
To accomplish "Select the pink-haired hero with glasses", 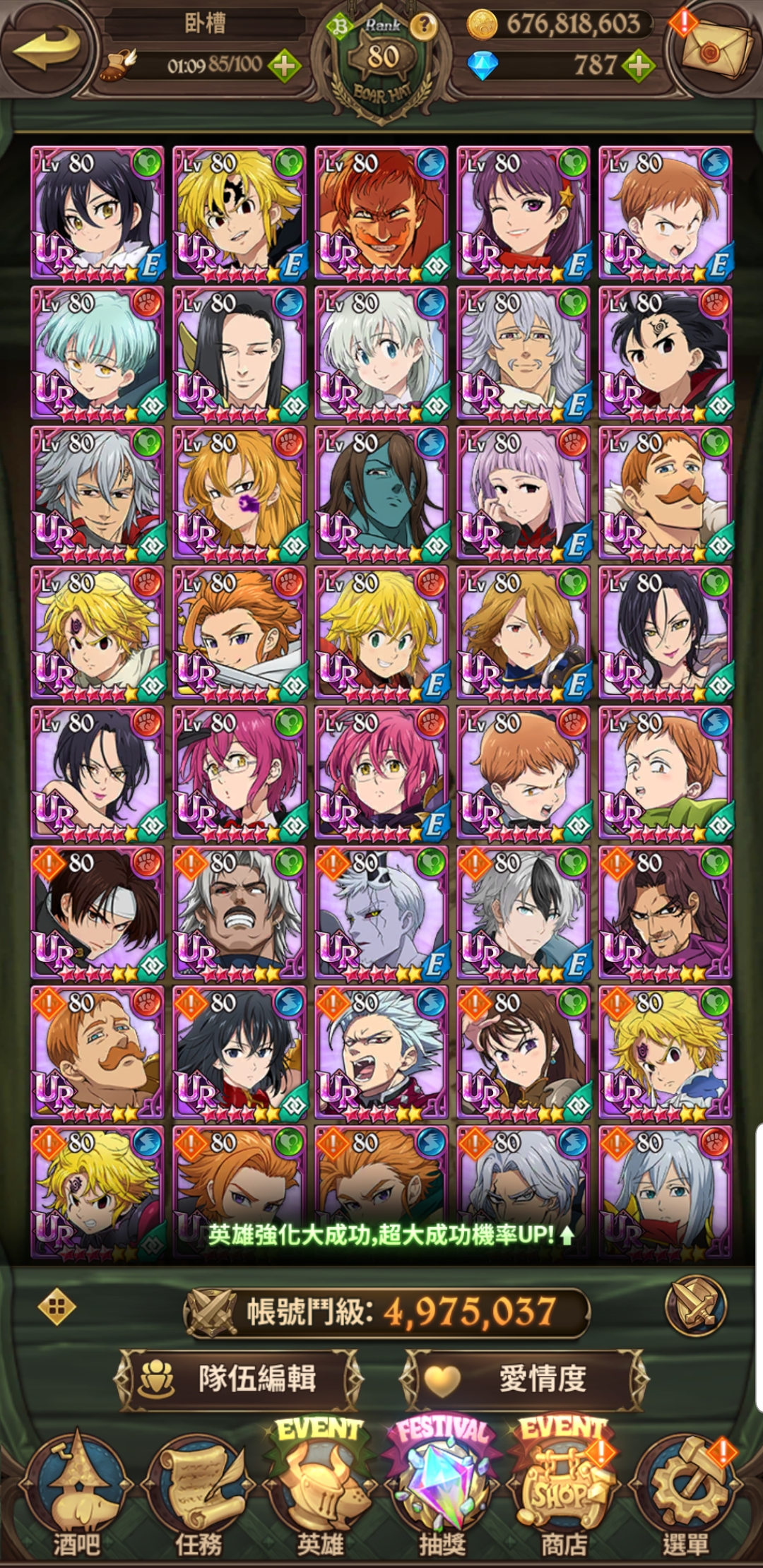I will coord(239,773).
